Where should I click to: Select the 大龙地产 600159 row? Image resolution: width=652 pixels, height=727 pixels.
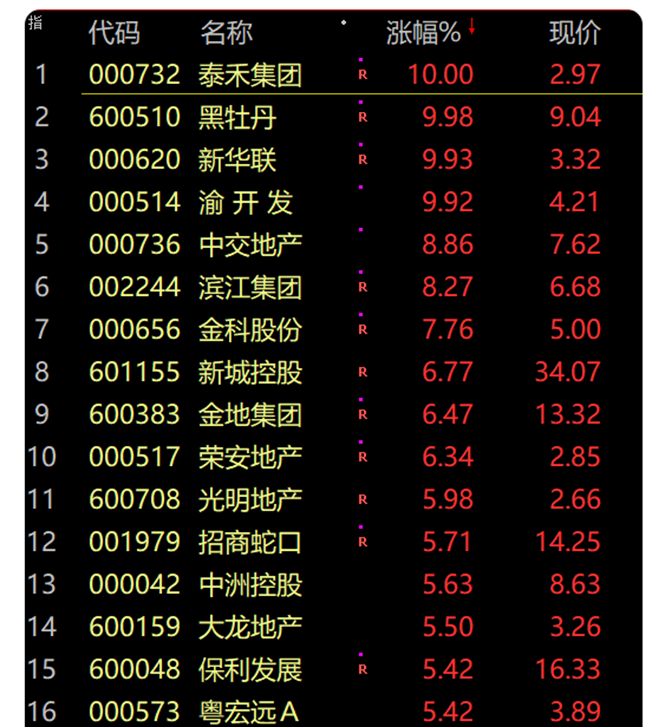[334, 627]
